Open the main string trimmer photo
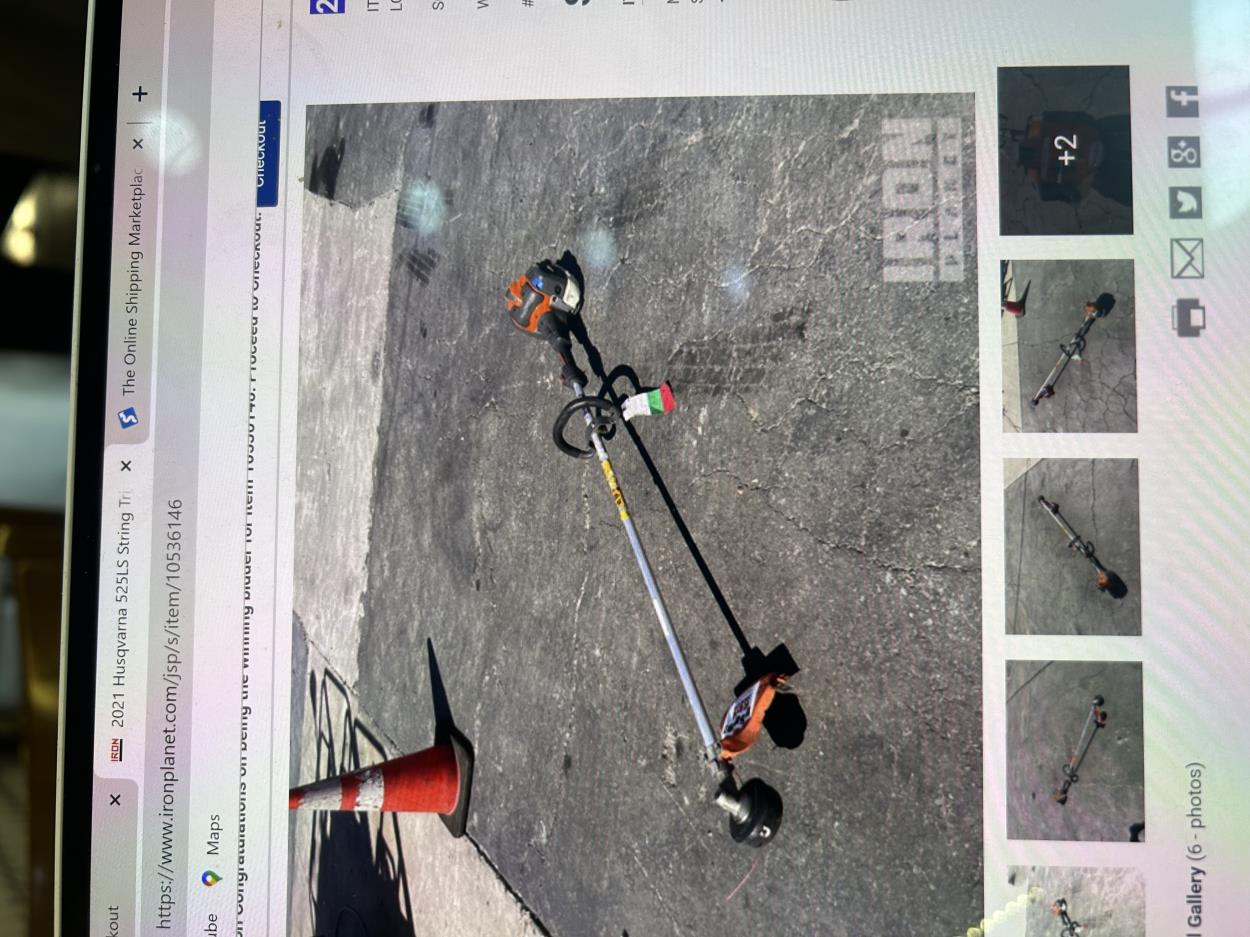 [x=640, y=500]
